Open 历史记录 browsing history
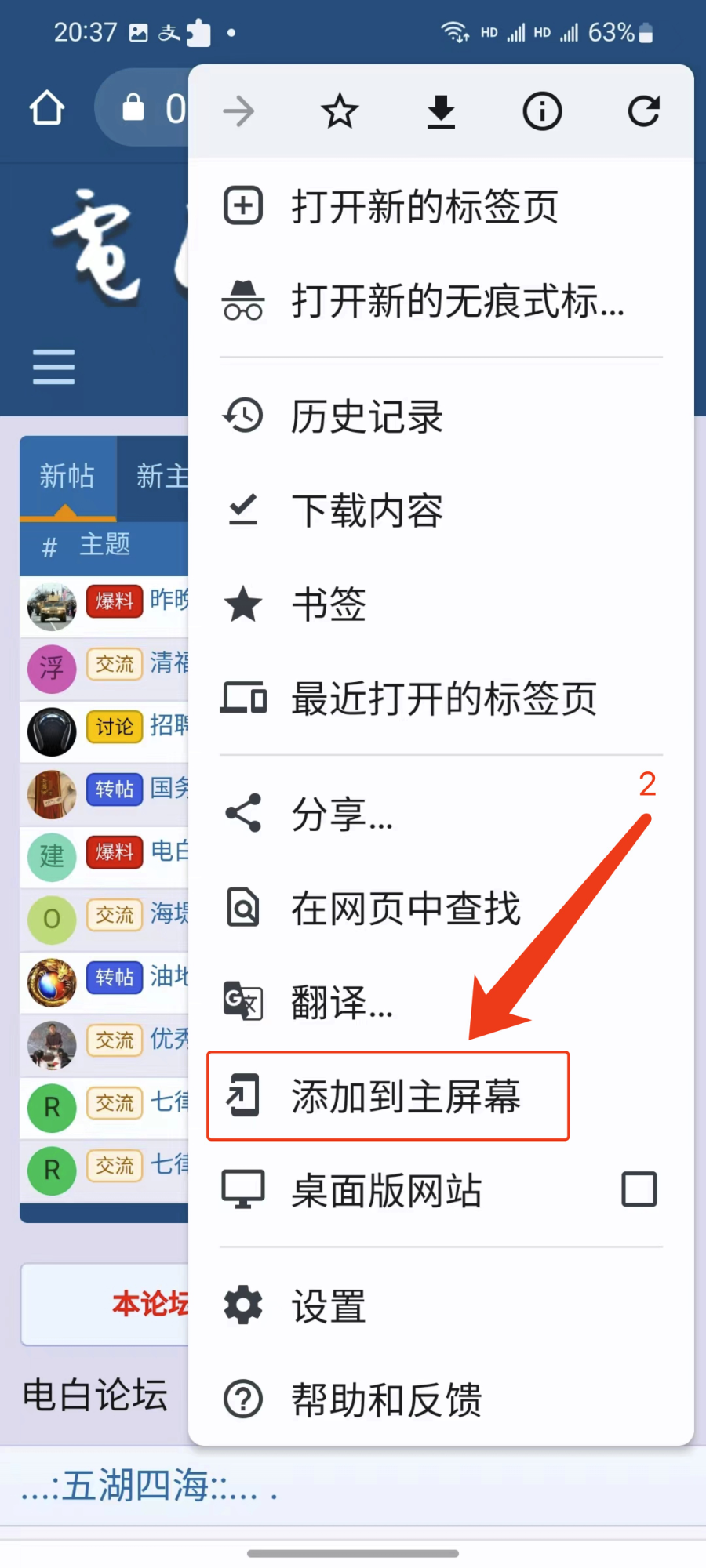The width and height of the screenshot is (706, 1568). [366, 416]
